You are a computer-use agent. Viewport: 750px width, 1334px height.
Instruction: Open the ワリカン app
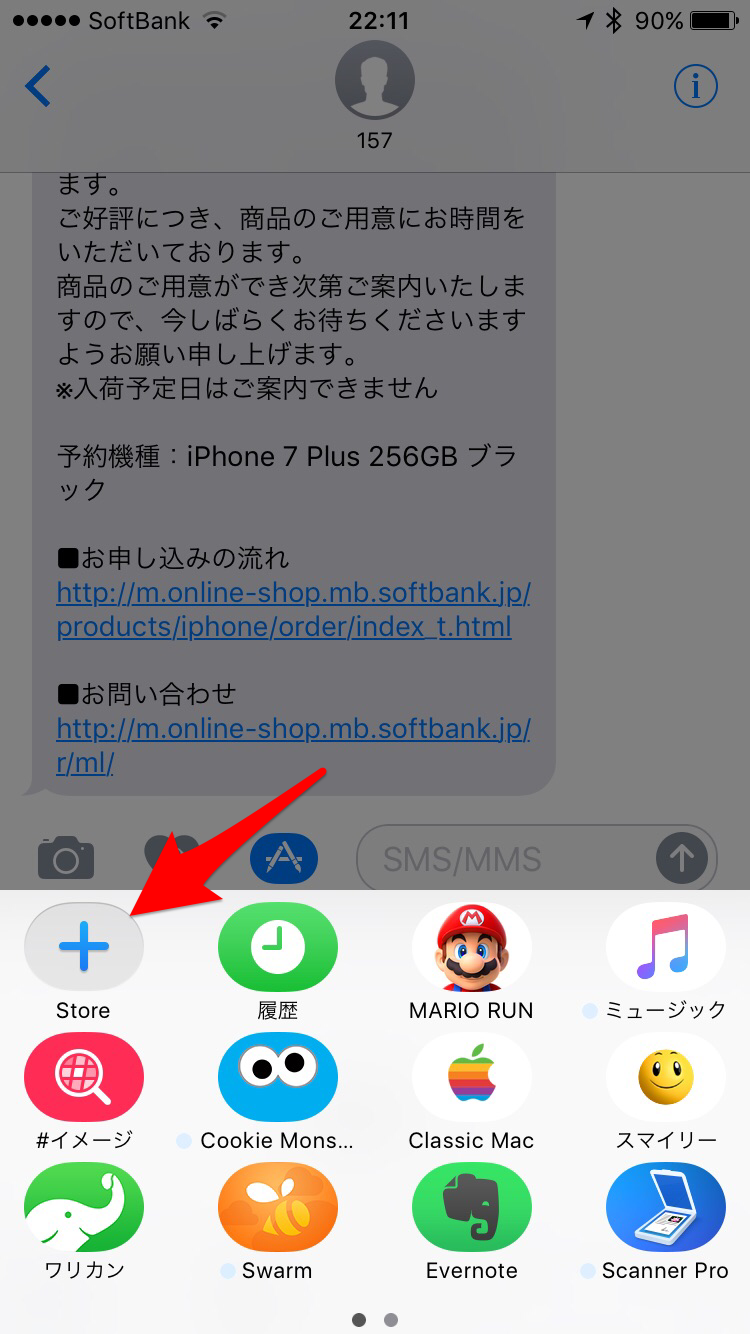84,1208
